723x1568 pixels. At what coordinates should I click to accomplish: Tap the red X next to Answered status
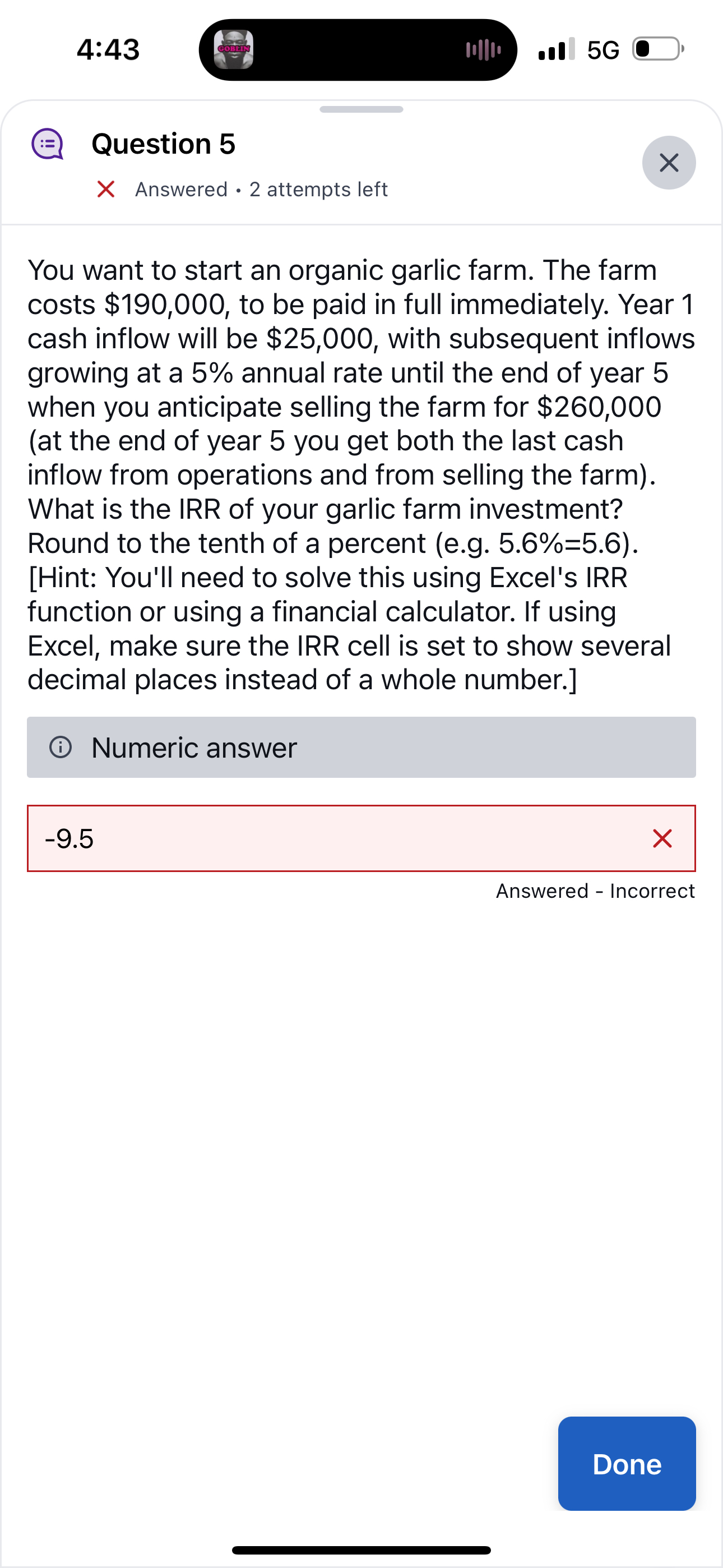pos(105,190)
